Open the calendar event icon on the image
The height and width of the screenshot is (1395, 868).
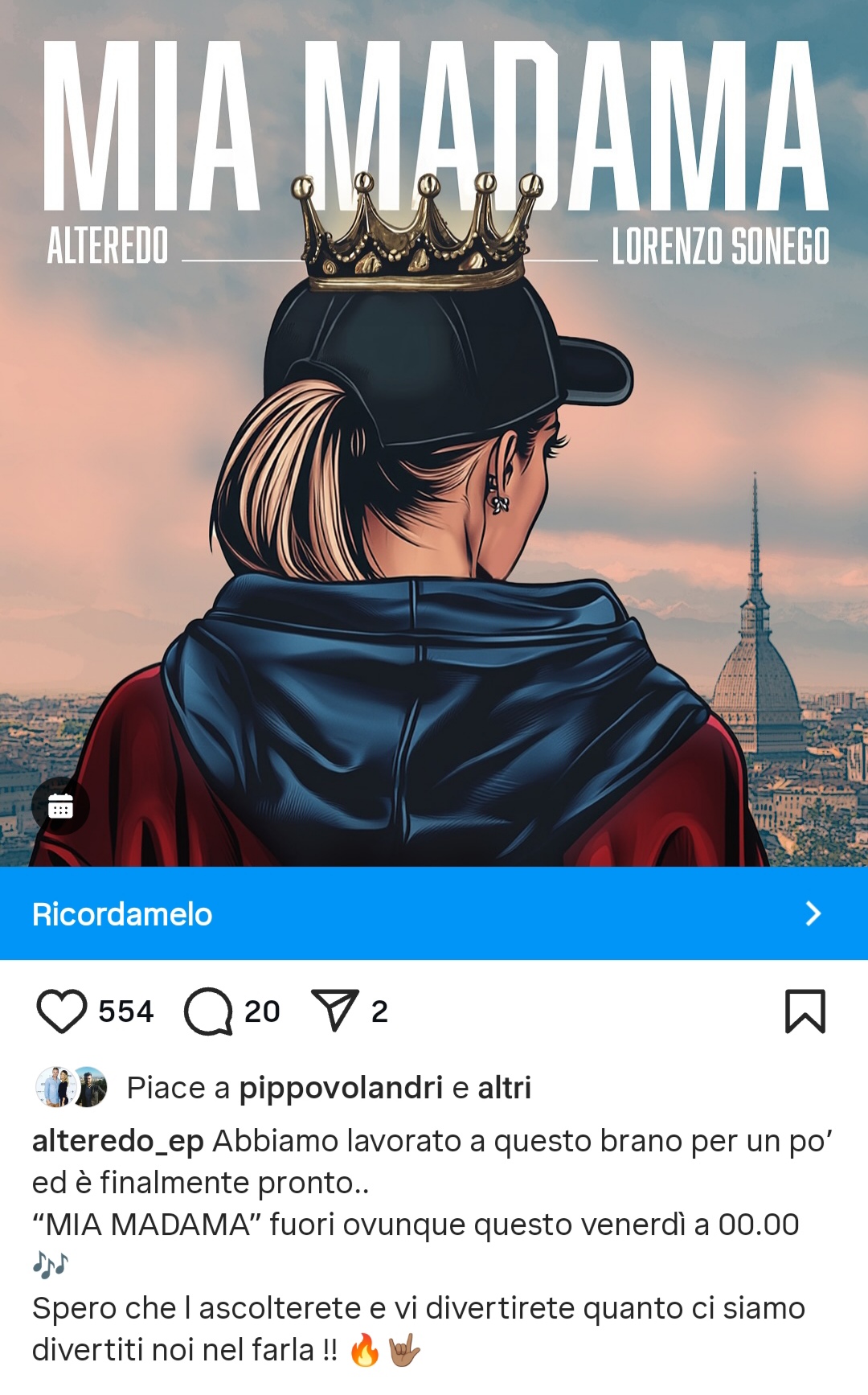point(60,806)
